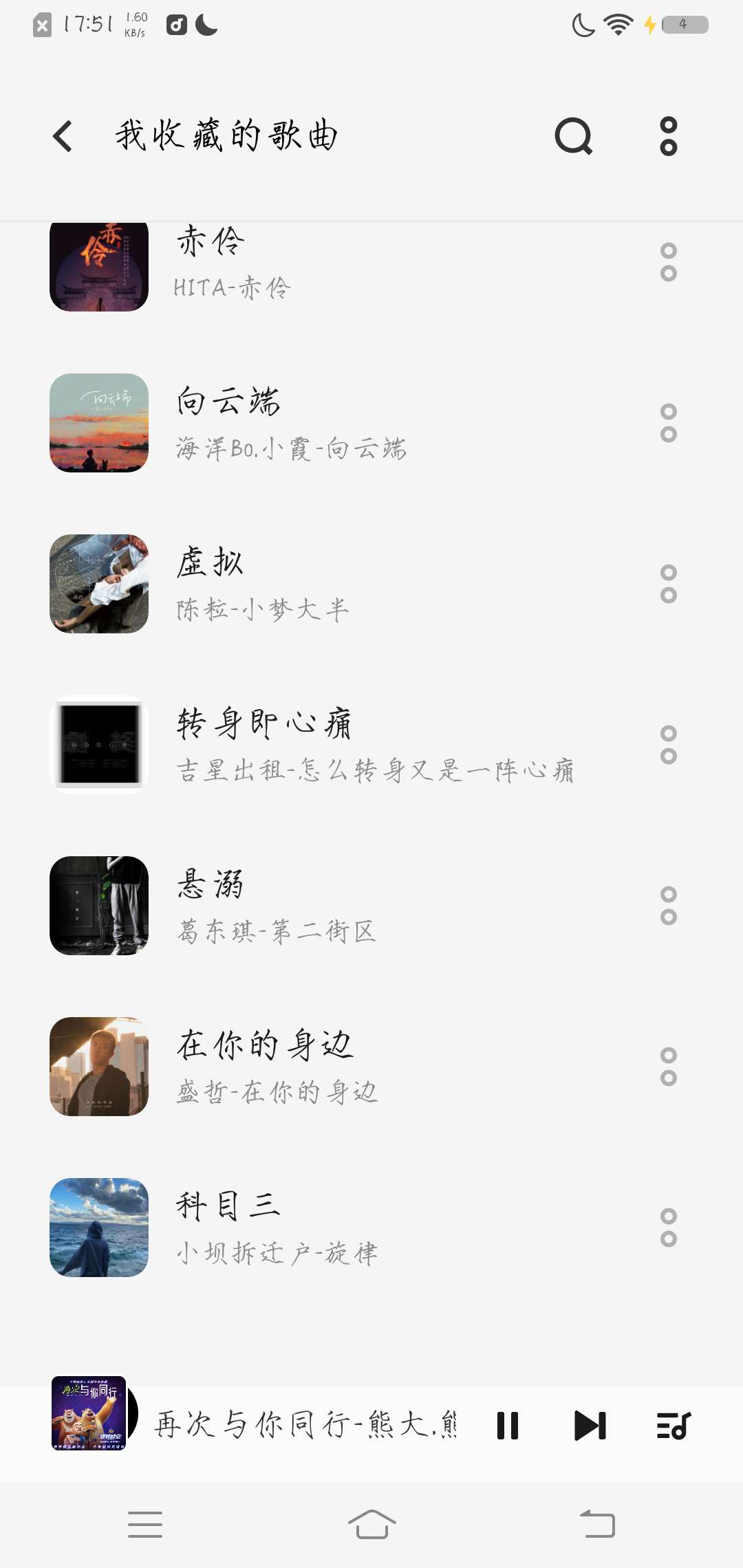The image size is (743, 1568).
Task: Open more options for 虚拟
Action: [668, 584]
